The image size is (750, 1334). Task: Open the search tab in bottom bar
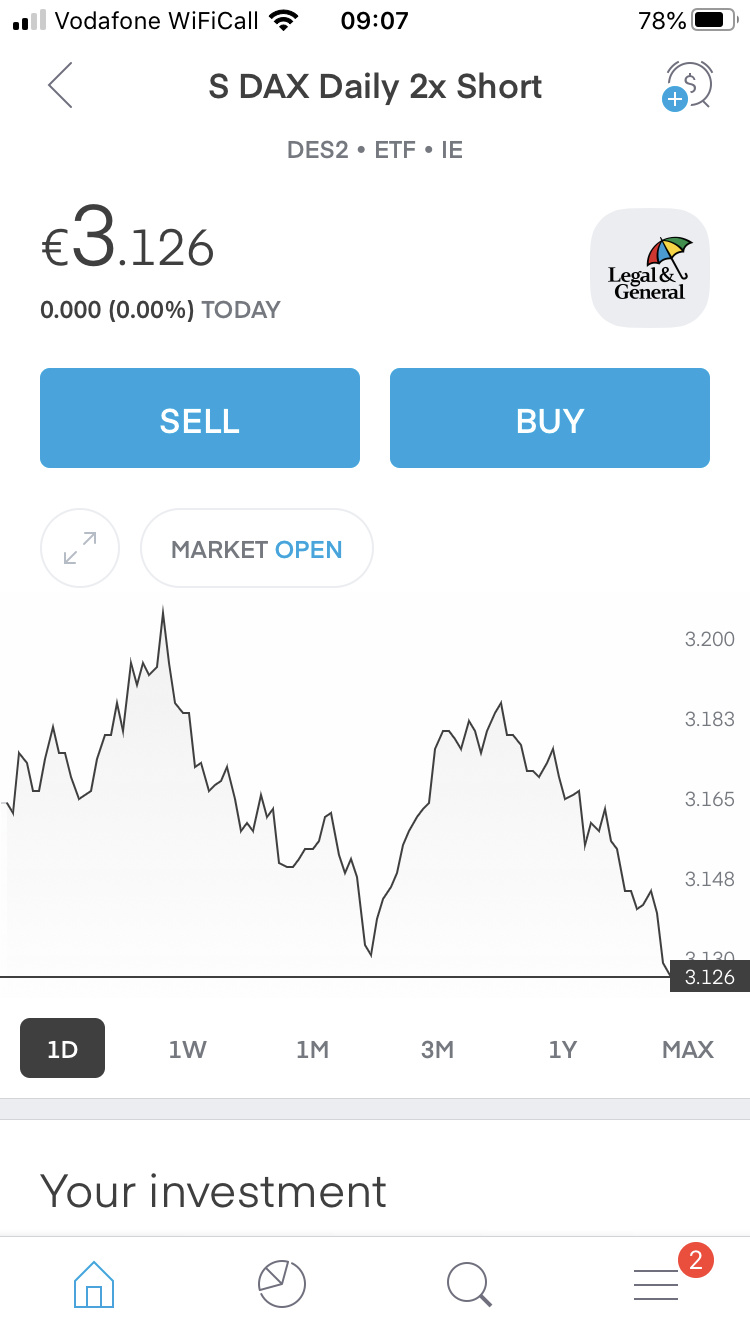469,1283
